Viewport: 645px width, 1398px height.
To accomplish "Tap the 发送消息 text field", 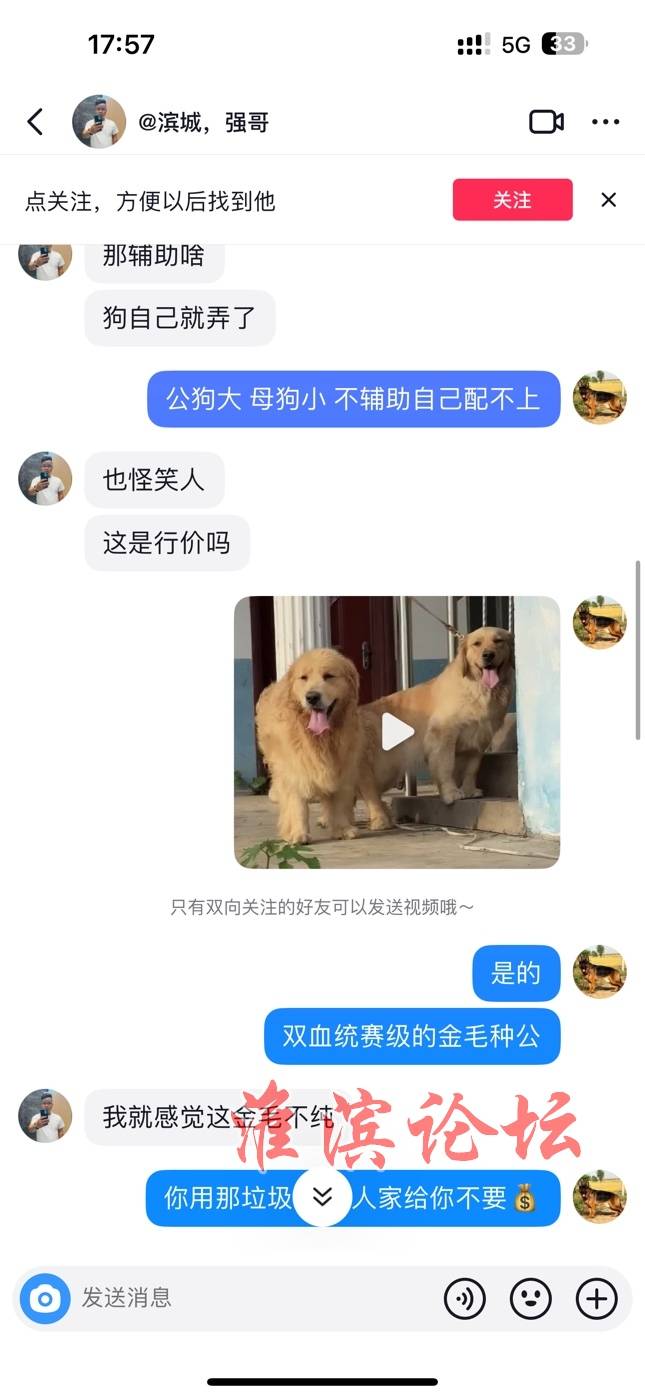I will tap(250, 1299).
